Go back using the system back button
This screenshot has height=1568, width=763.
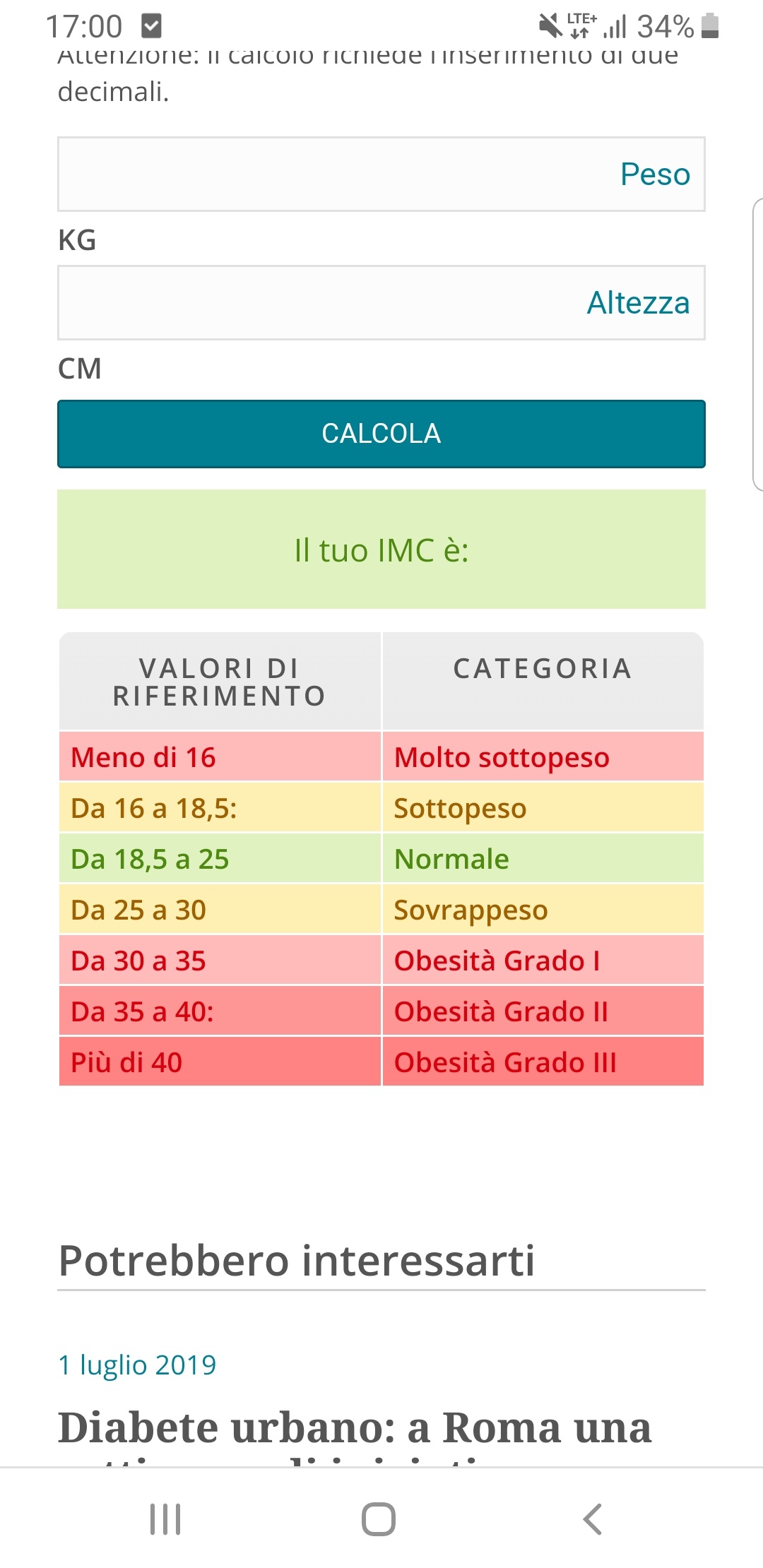pos(592,1519)
